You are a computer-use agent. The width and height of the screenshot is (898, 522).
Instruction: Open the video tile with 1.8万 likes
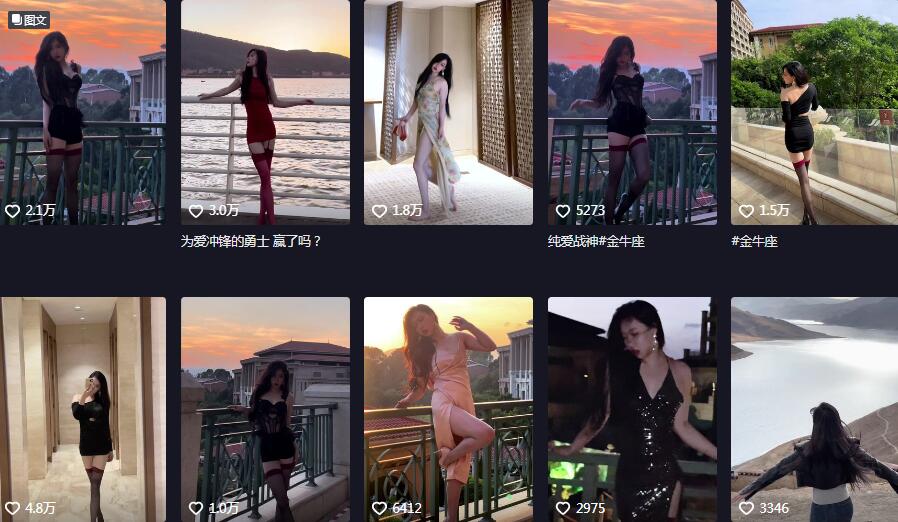448,110
